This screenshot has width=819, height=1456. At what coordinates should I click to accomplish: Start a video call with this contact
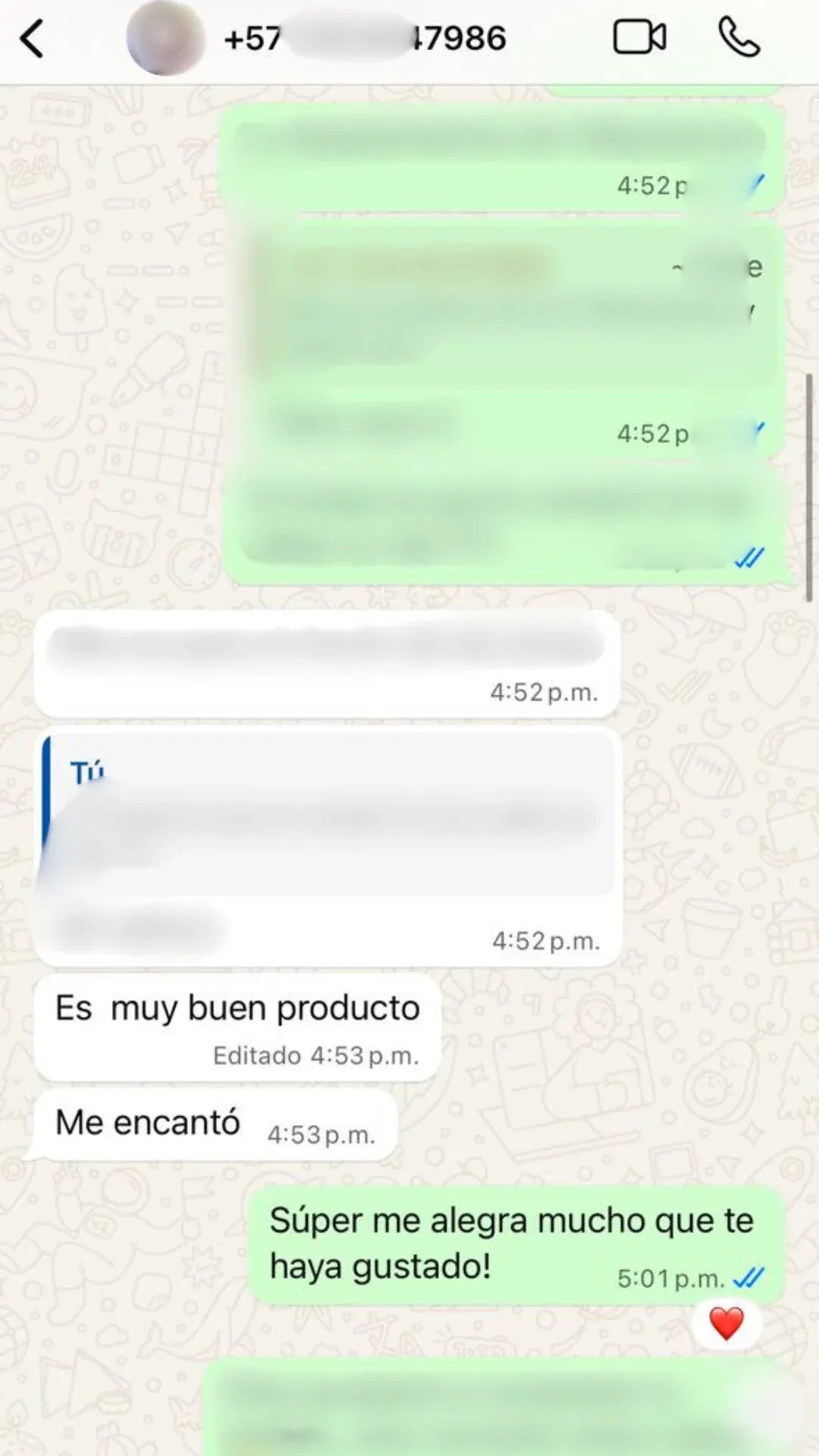tap(639, 37)
